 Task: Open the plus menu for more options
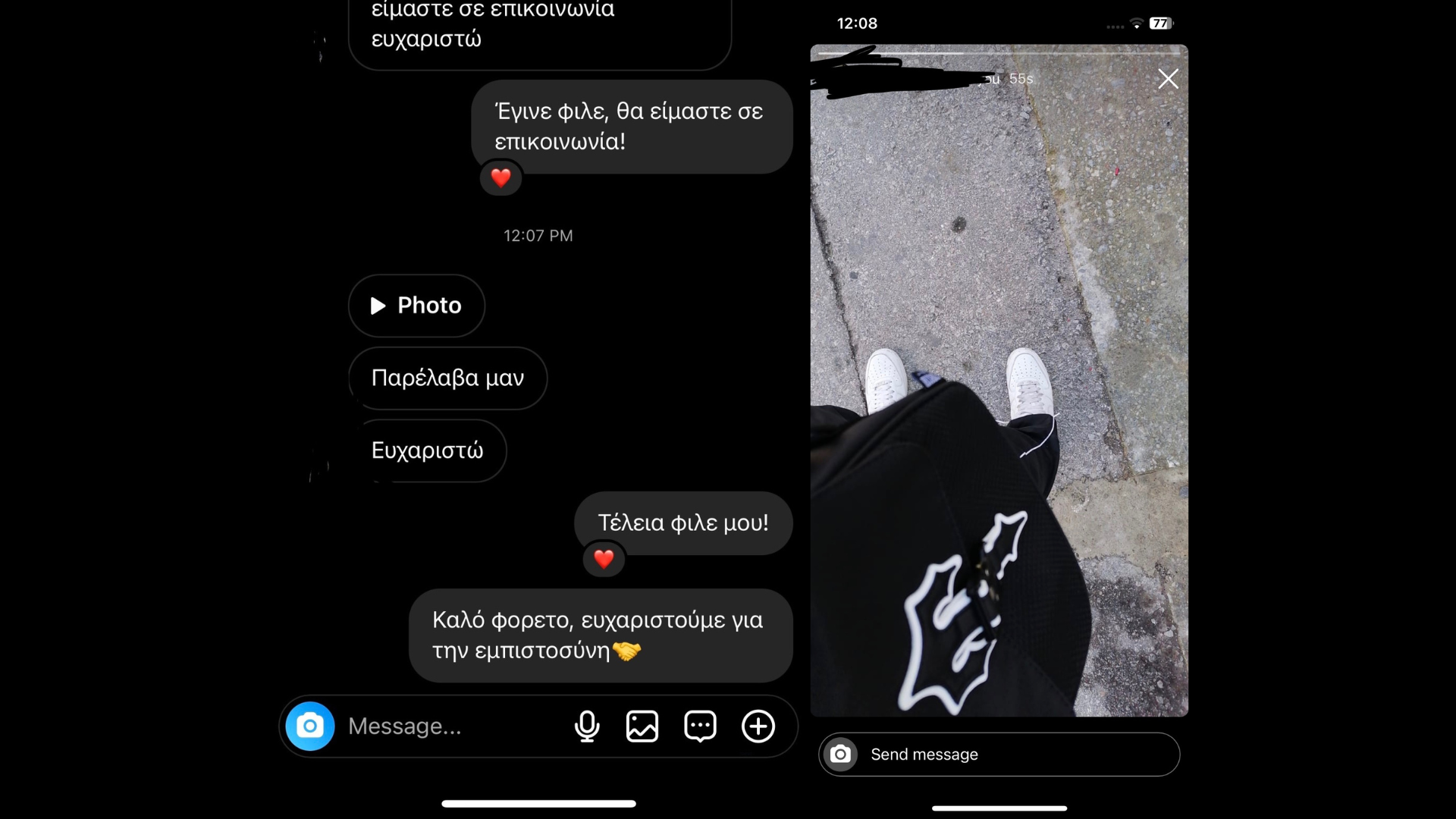tap(758, 726)
